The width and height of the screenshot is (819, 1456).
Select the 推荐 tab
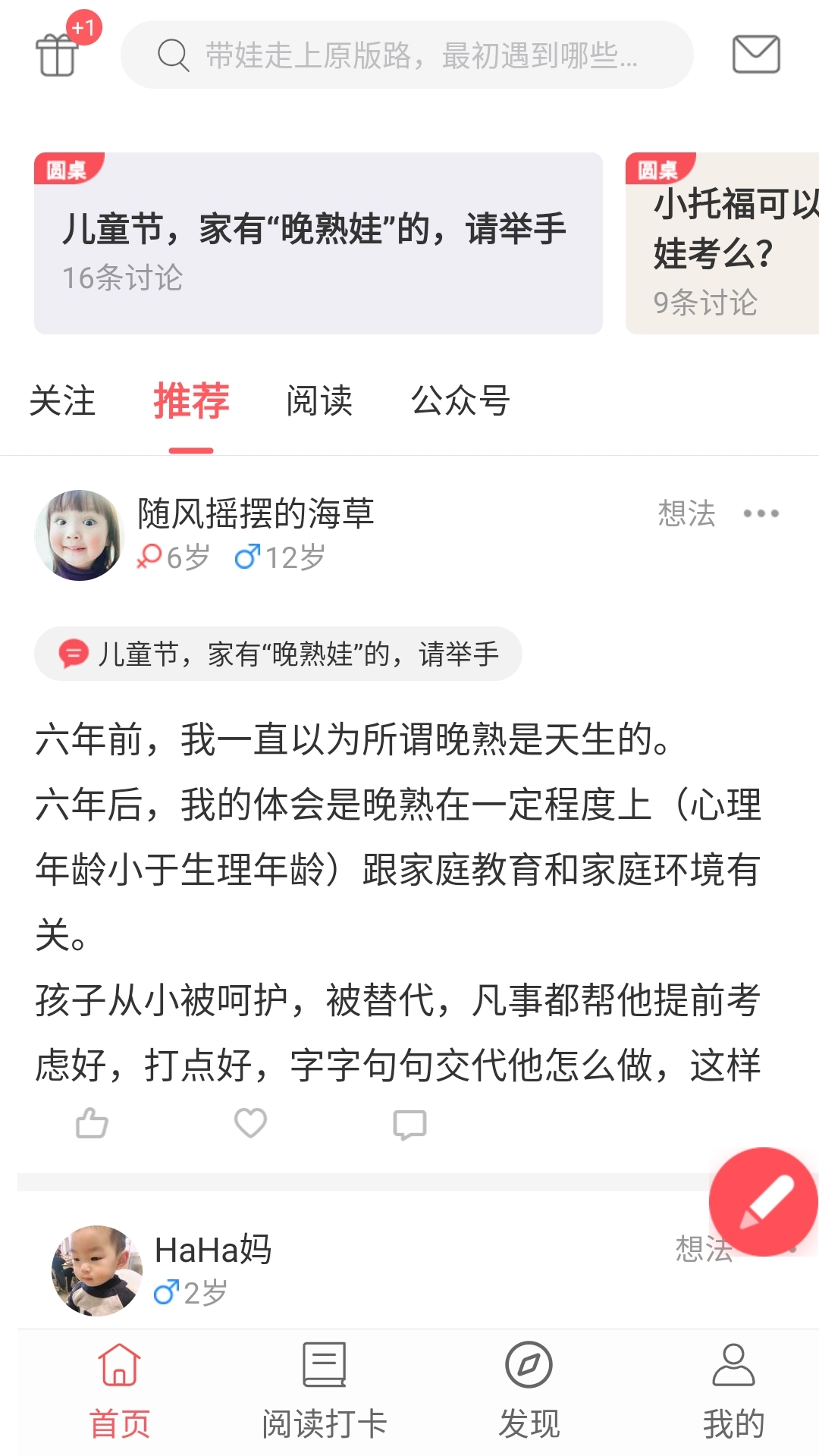(191, 400)
